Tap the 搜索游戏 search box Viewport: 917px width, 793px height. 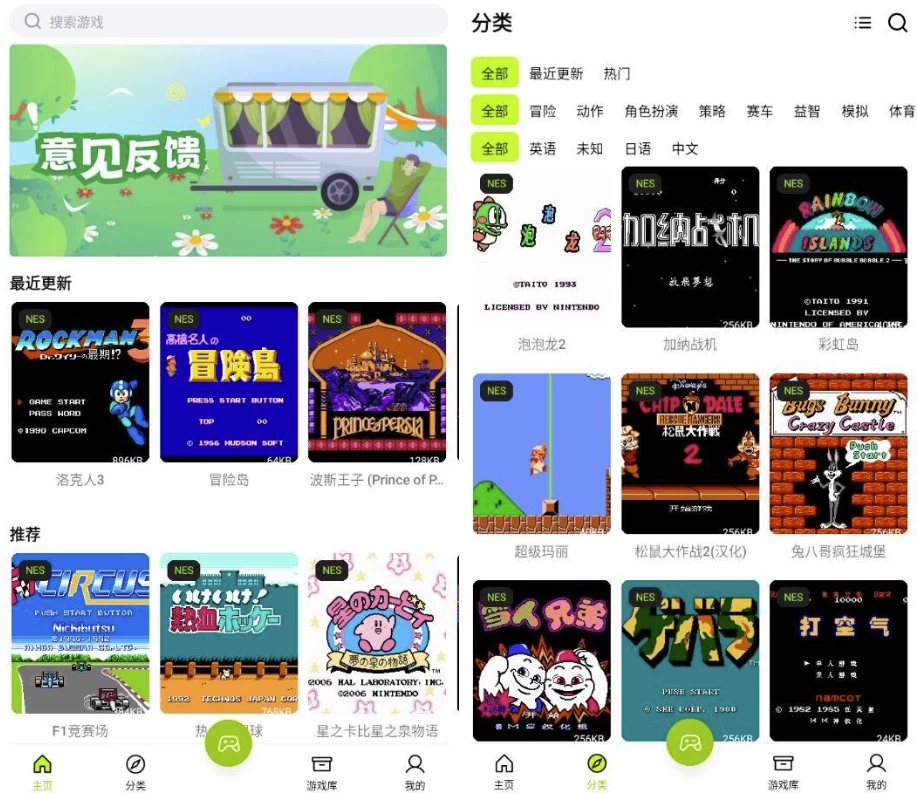click(228, 21)
